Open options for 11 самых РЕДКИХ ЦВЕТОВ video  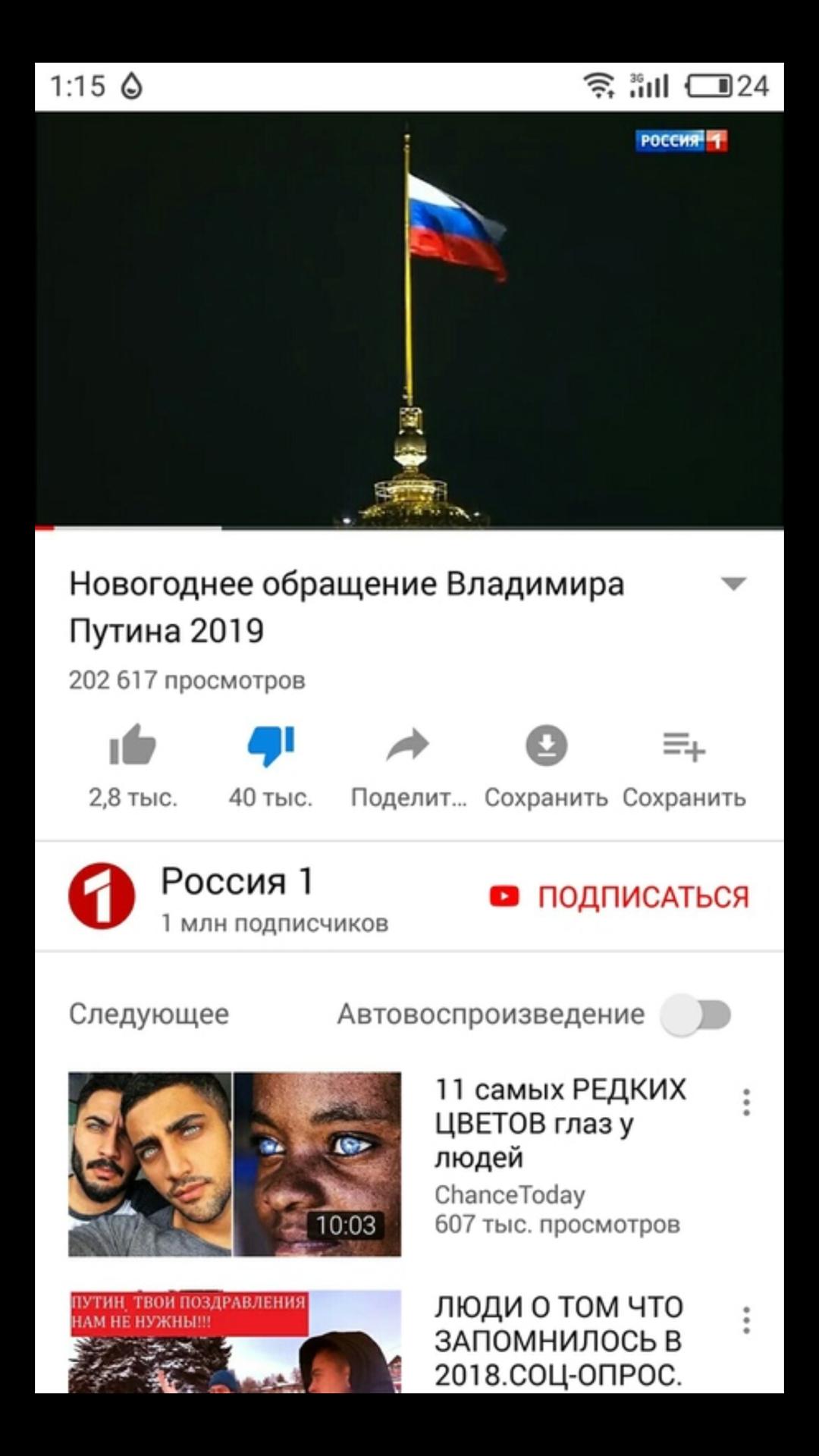click(x=746, y=1102)
